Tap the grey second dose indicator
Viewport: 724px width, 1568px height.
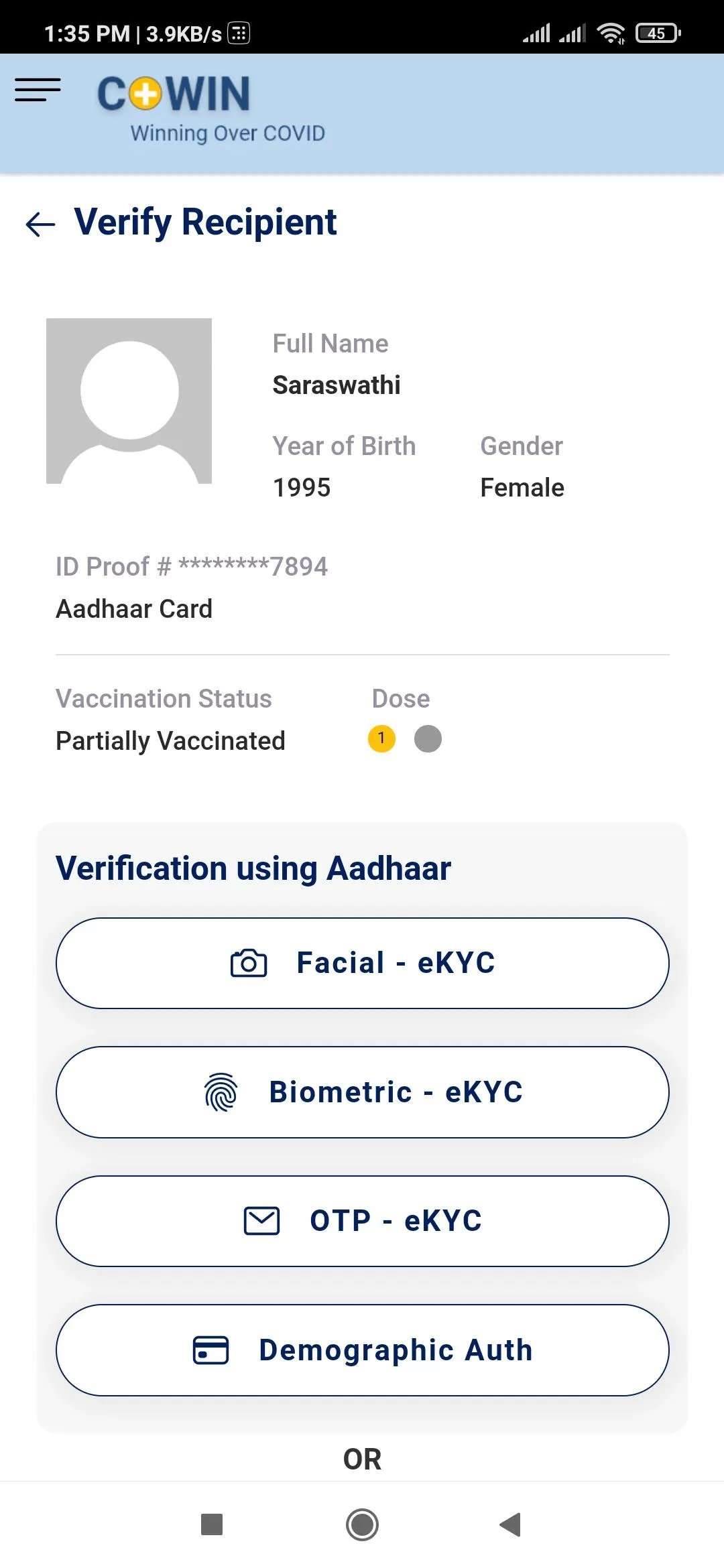coord(427,738)
